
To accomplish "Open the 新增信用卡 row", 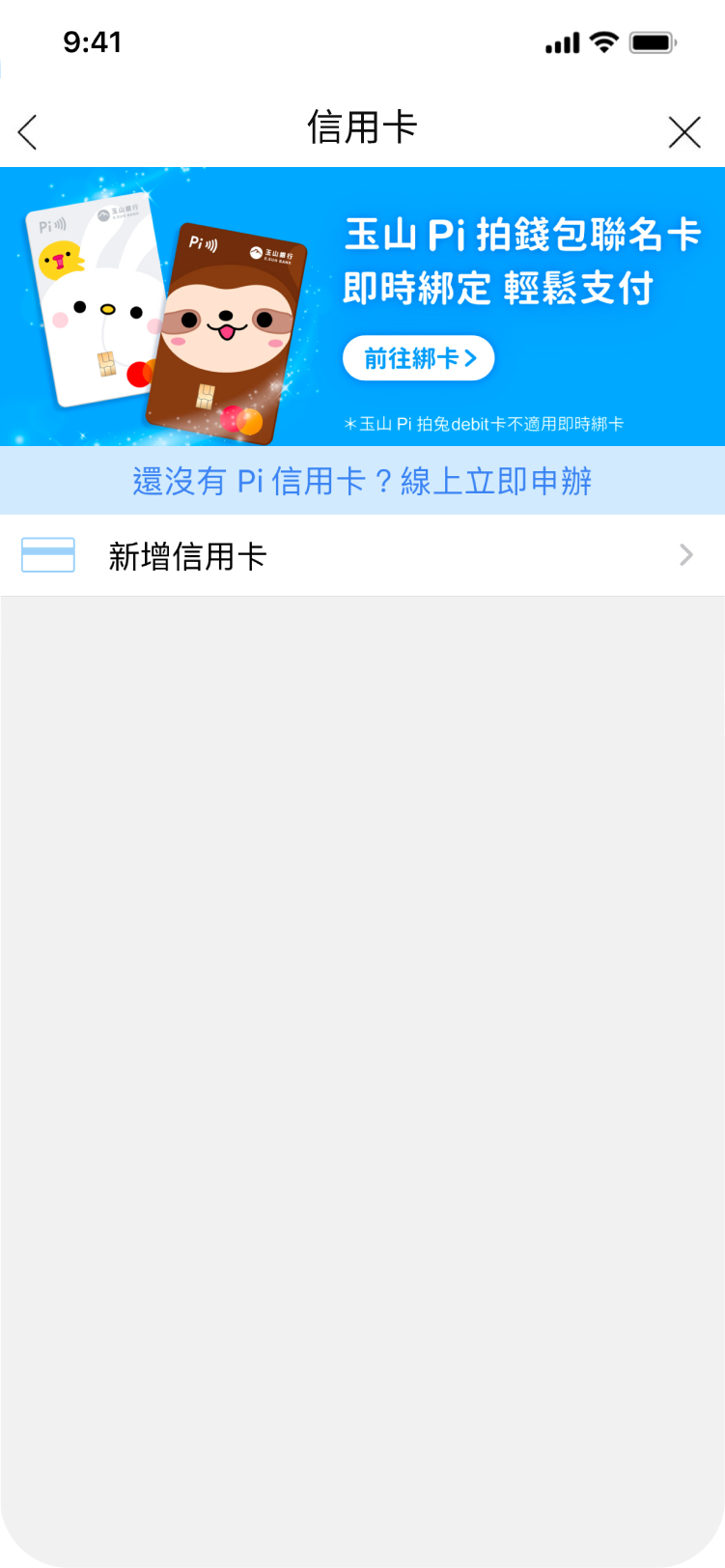I will pos(362,555).
